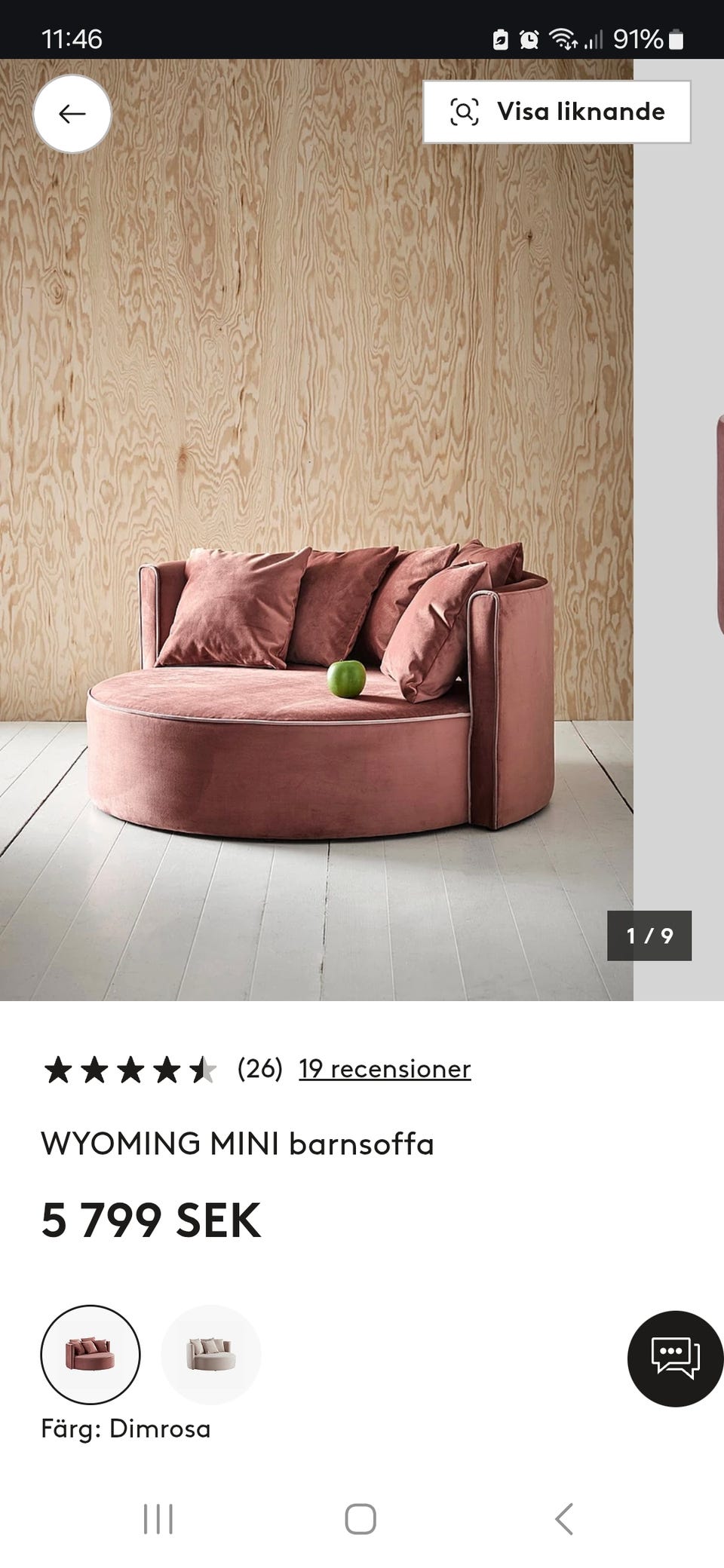Tap the image counter showing 1 / 9
The image size is (724, 1568).
click(x=650, y=936)
